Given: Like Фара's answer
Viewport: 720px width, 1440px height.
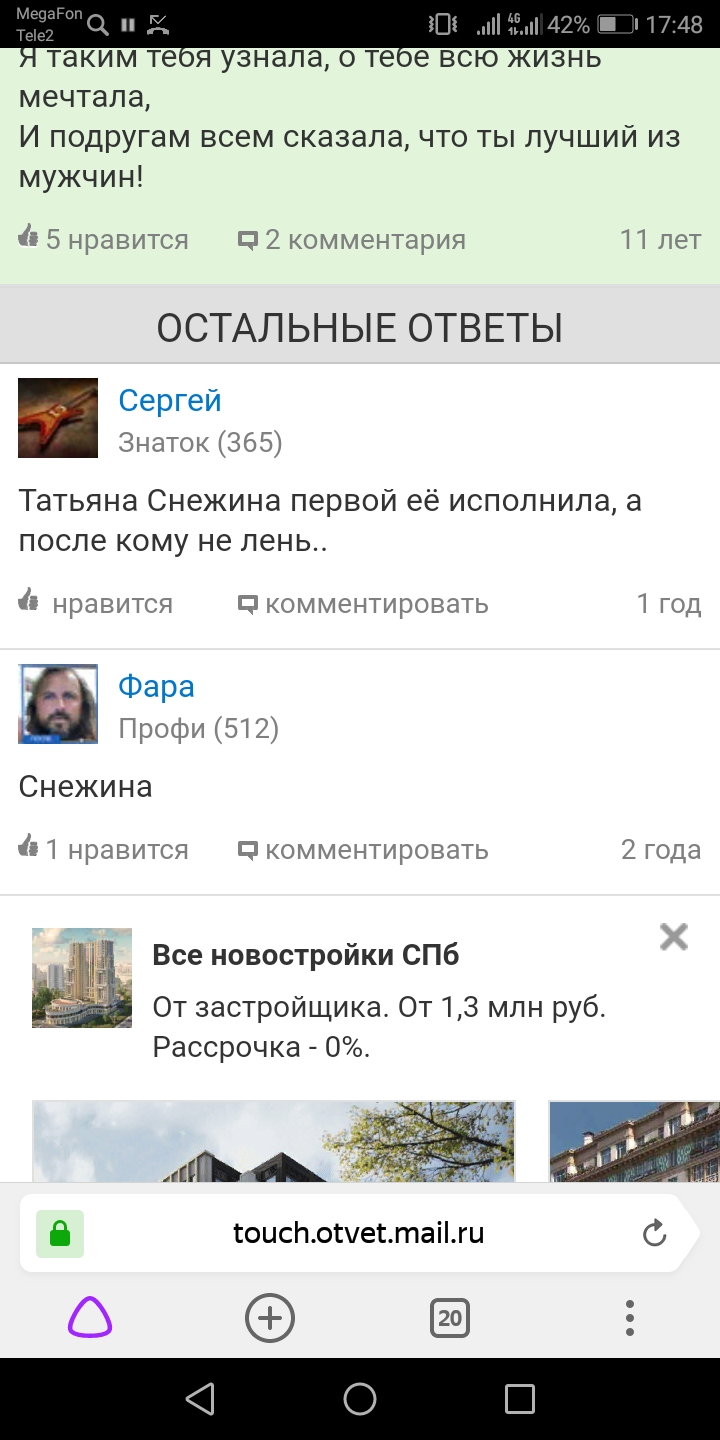Looking at the screenshot, I should [x=102, y=850].
